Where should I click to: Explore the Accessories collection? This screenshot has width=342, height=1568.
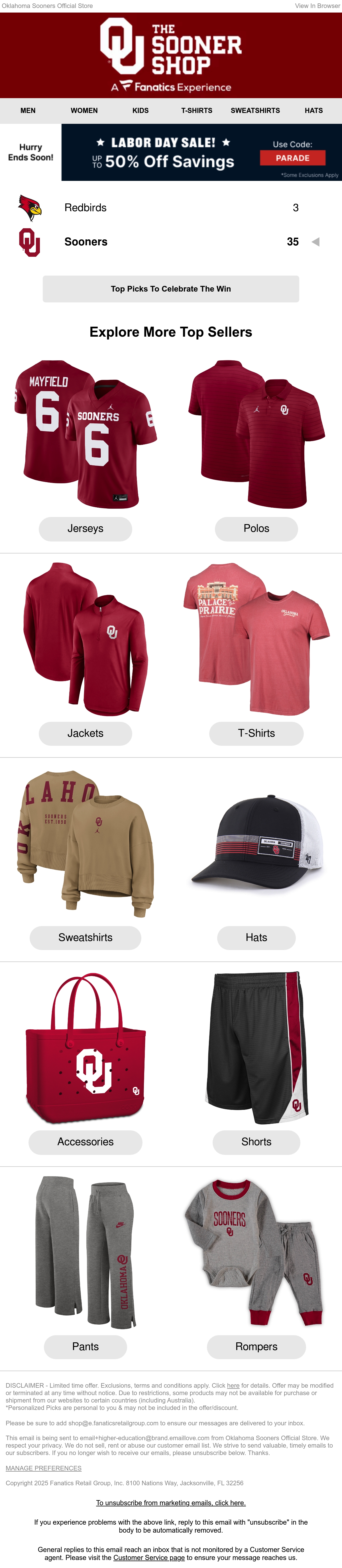pos(85,1143)
